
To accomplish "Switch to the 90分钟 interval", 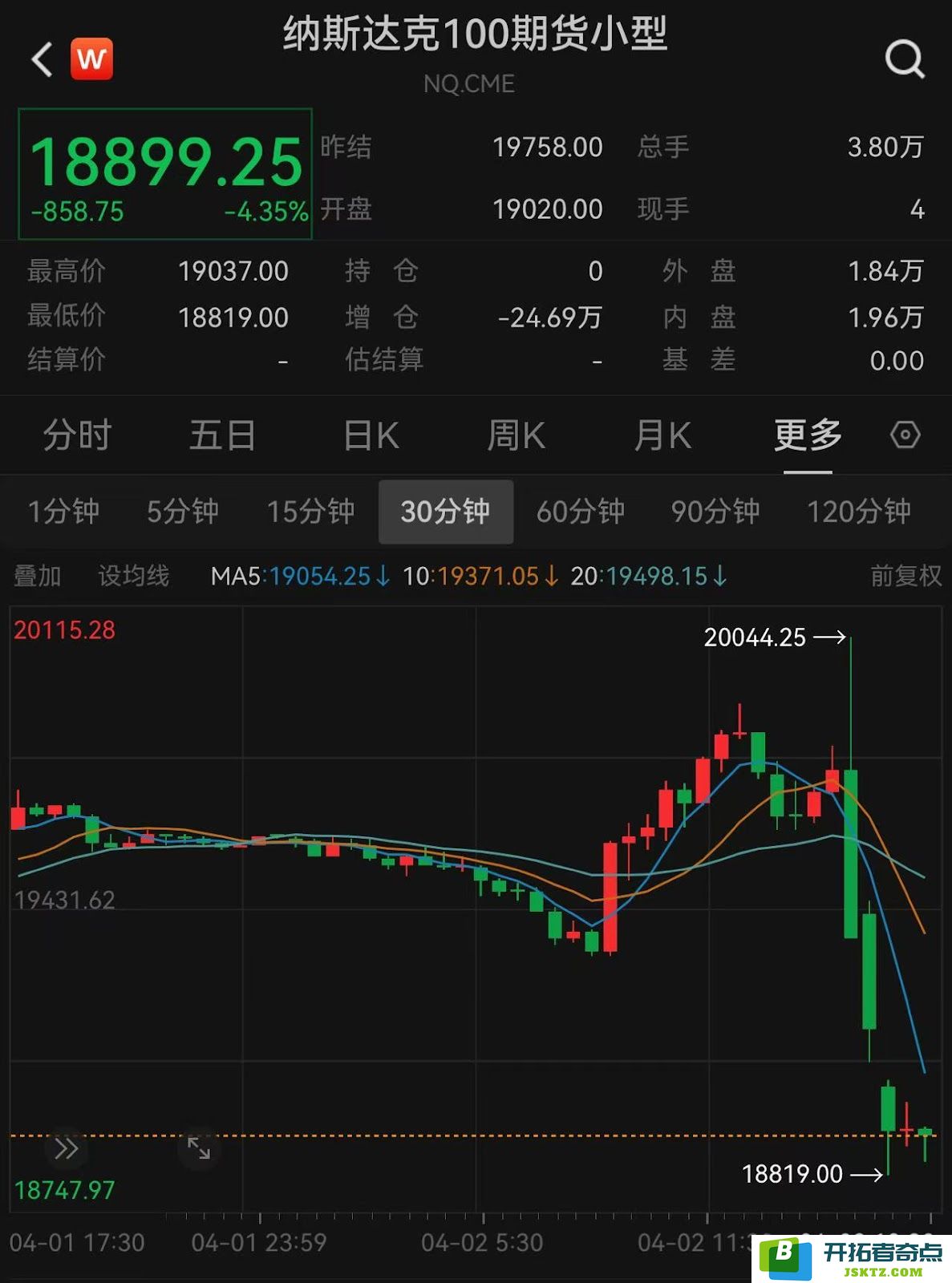I will coord(715,512).
